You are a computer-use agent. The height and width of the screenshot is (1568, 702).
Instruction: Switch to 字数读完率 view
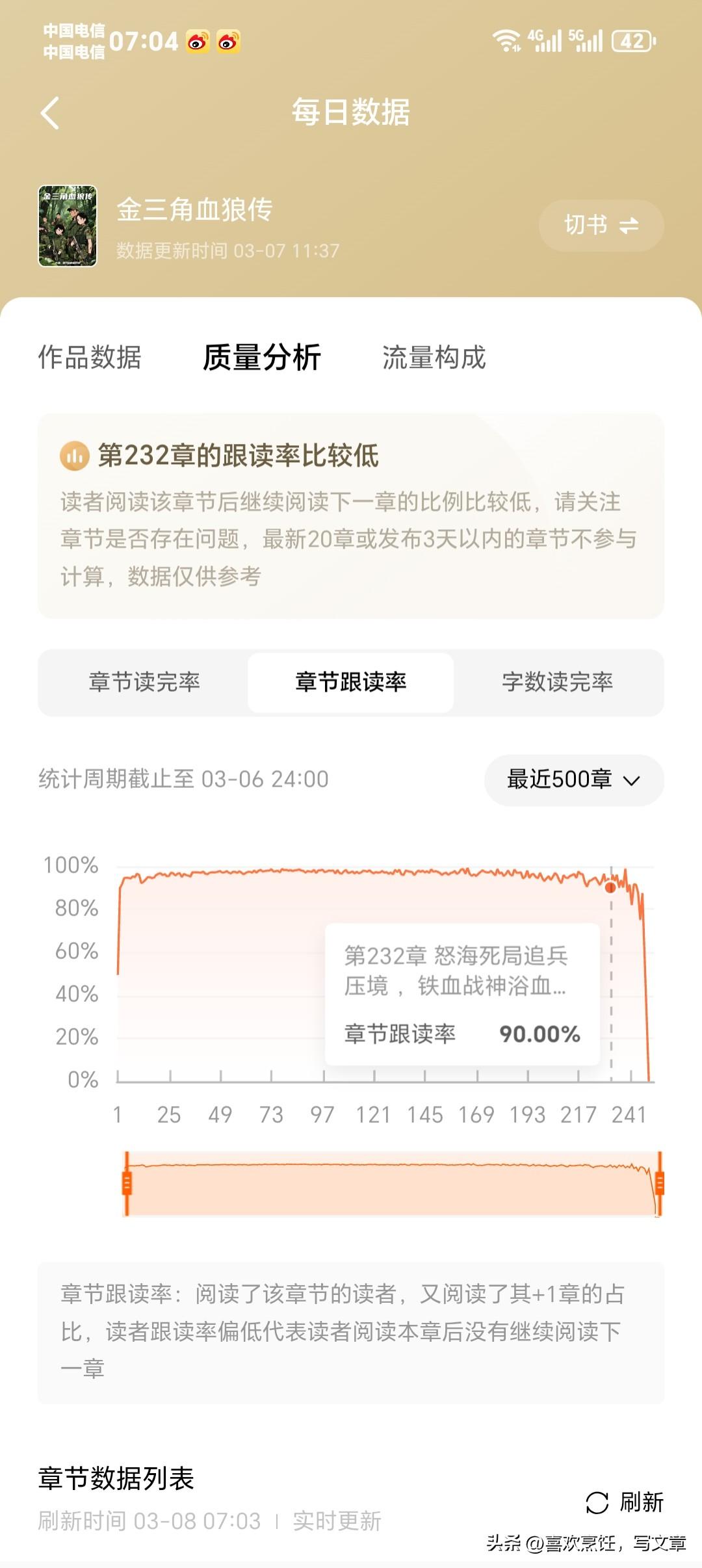(559, 682)
